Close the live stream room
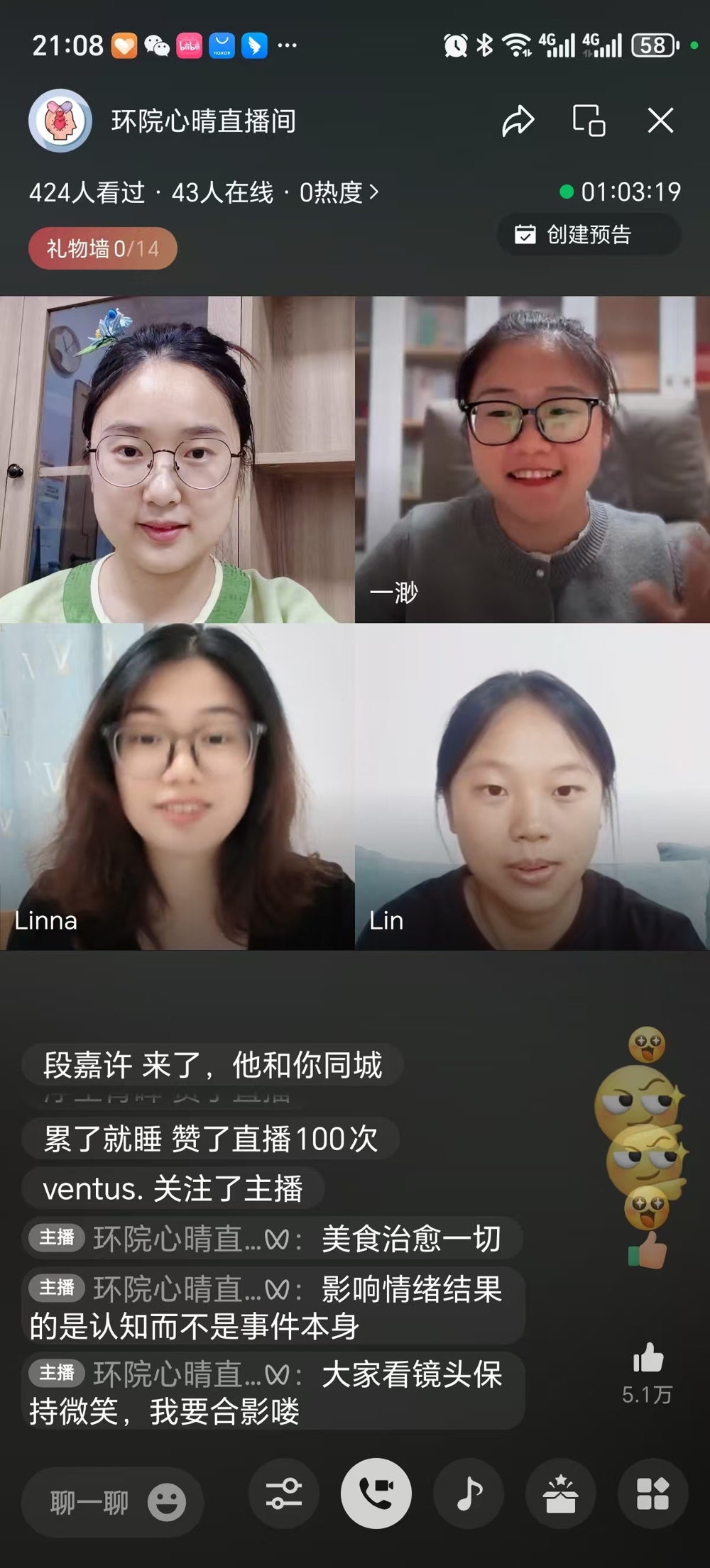Screen dimensions: 710x1568 point(660,121)
